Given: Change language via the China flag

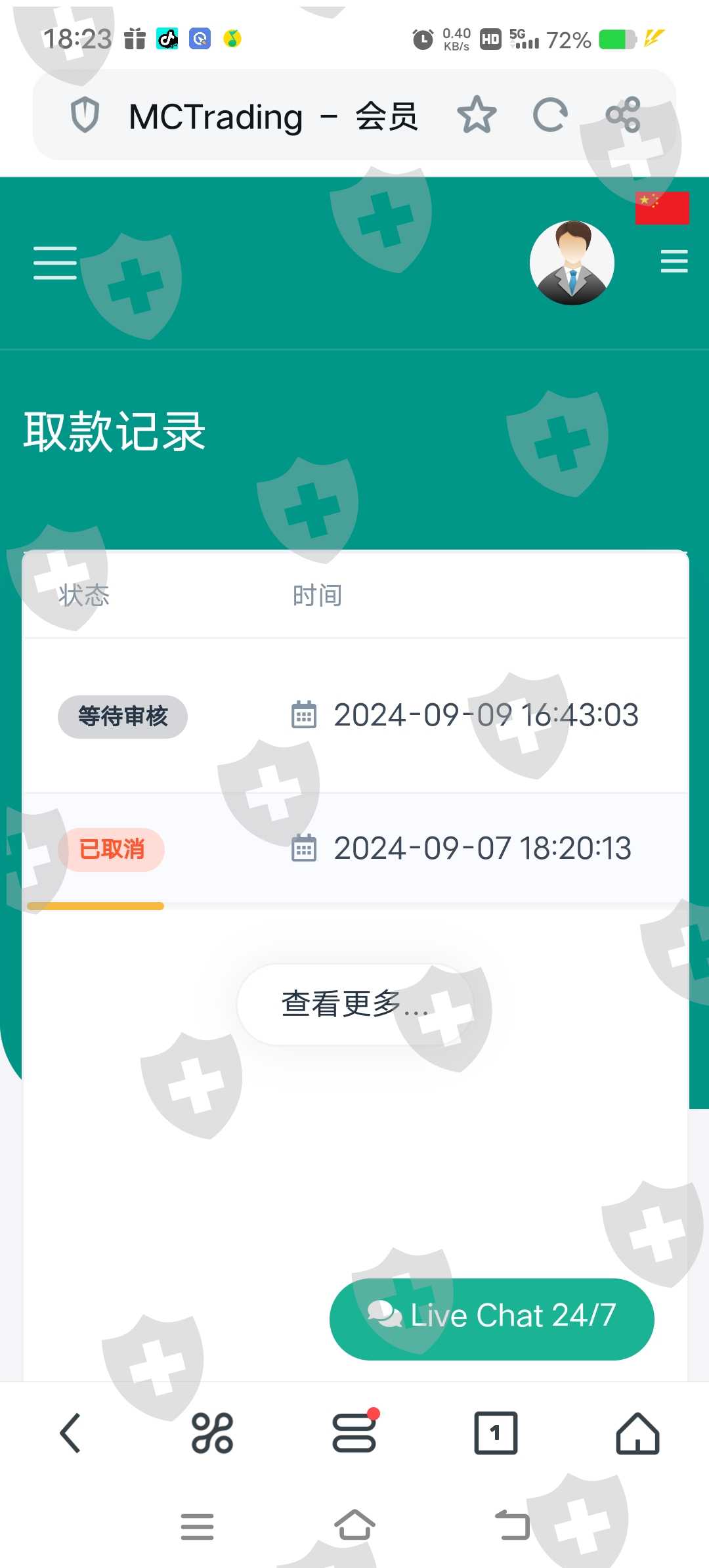Looking at the screenshot, I should click(662, 208).
